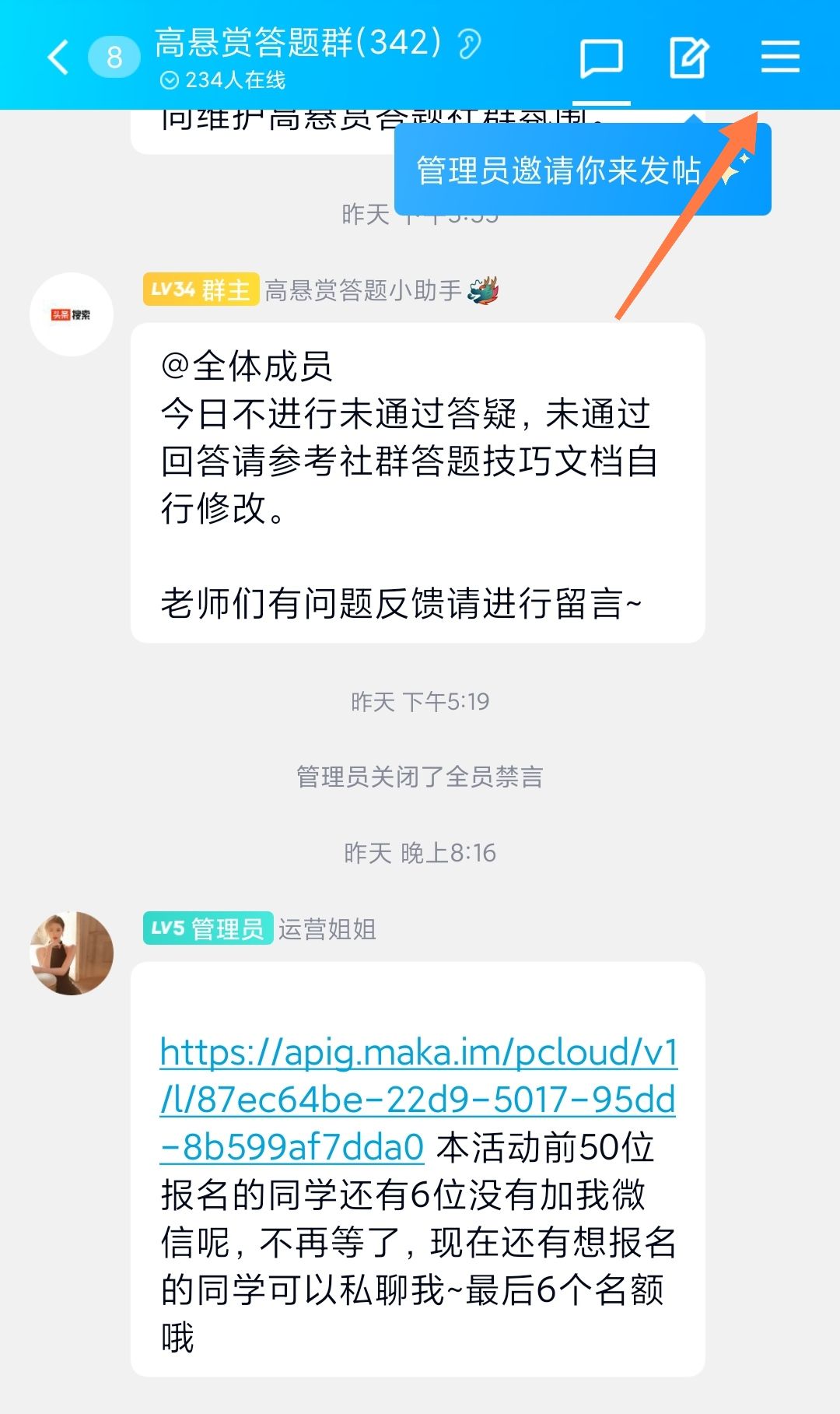The height and width of the screenshot is (1414, 840).
Task: Tap the 昨天 下午5:19 timestamp
Action: pyautogui.click(x=420, y=699)
